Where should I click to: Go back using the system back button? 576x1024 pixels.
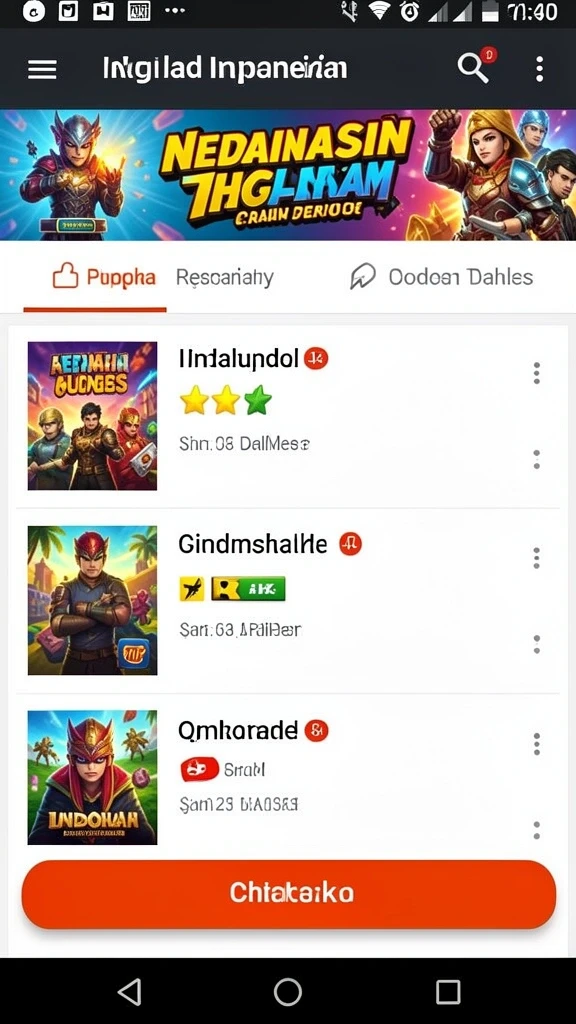[x=129, y=992]
